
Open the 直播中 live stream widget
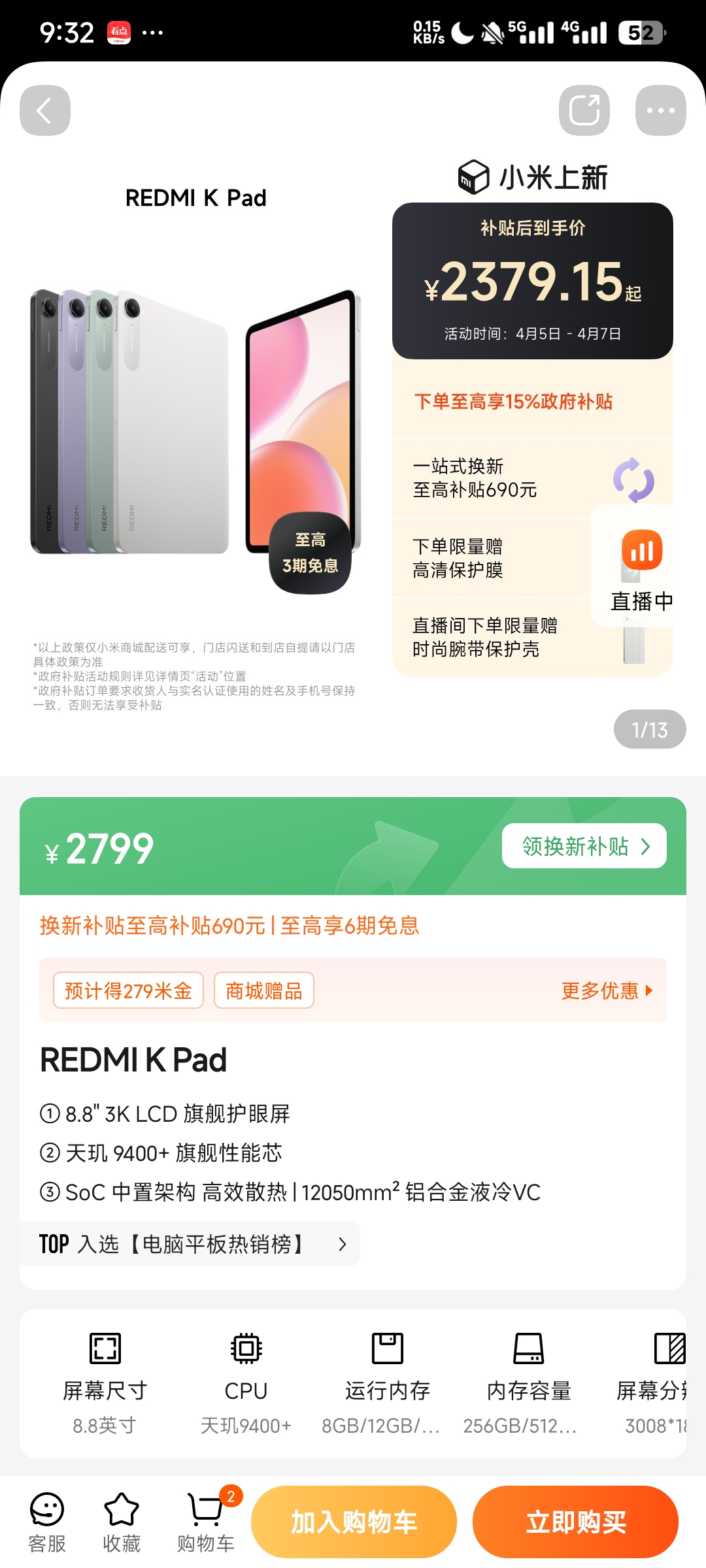[640, 565]
